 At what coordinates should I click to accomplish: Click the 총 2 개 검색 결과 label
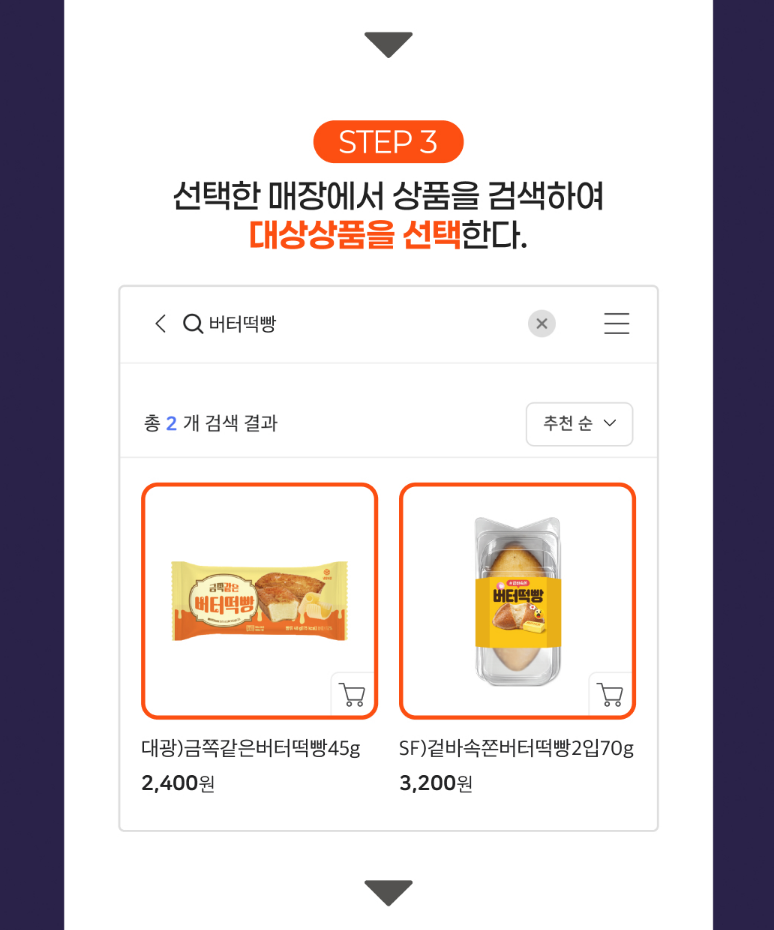pos(212,424)
